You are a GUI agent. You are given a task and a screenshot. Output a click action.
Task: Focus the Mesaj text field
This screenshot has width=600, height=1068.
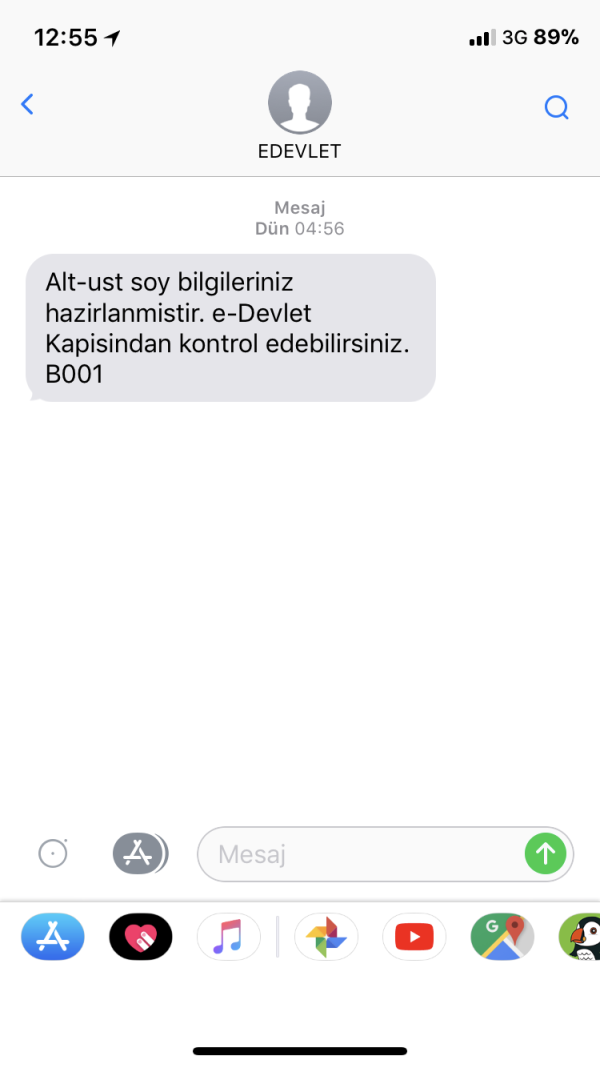click(360, 854)
